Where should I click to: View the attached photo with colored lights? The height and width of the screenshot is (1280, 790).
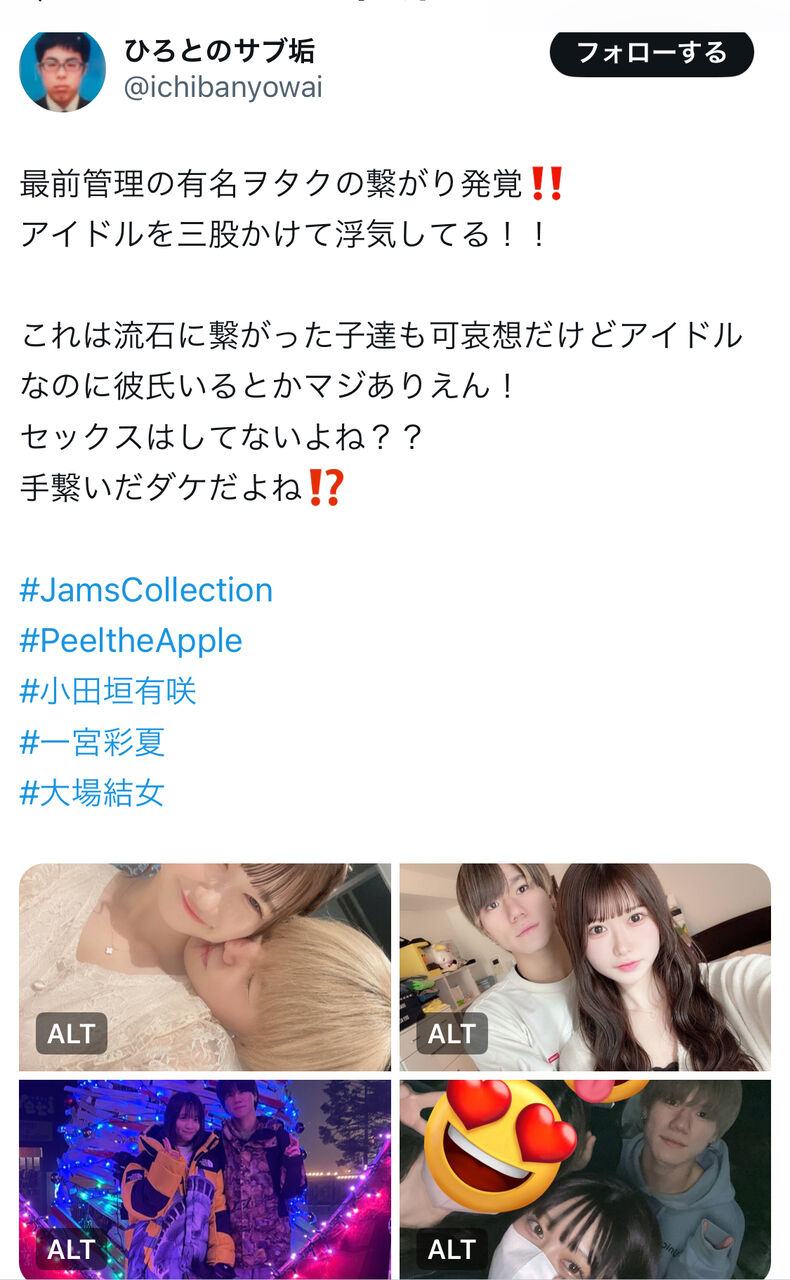click(205, 1179)
